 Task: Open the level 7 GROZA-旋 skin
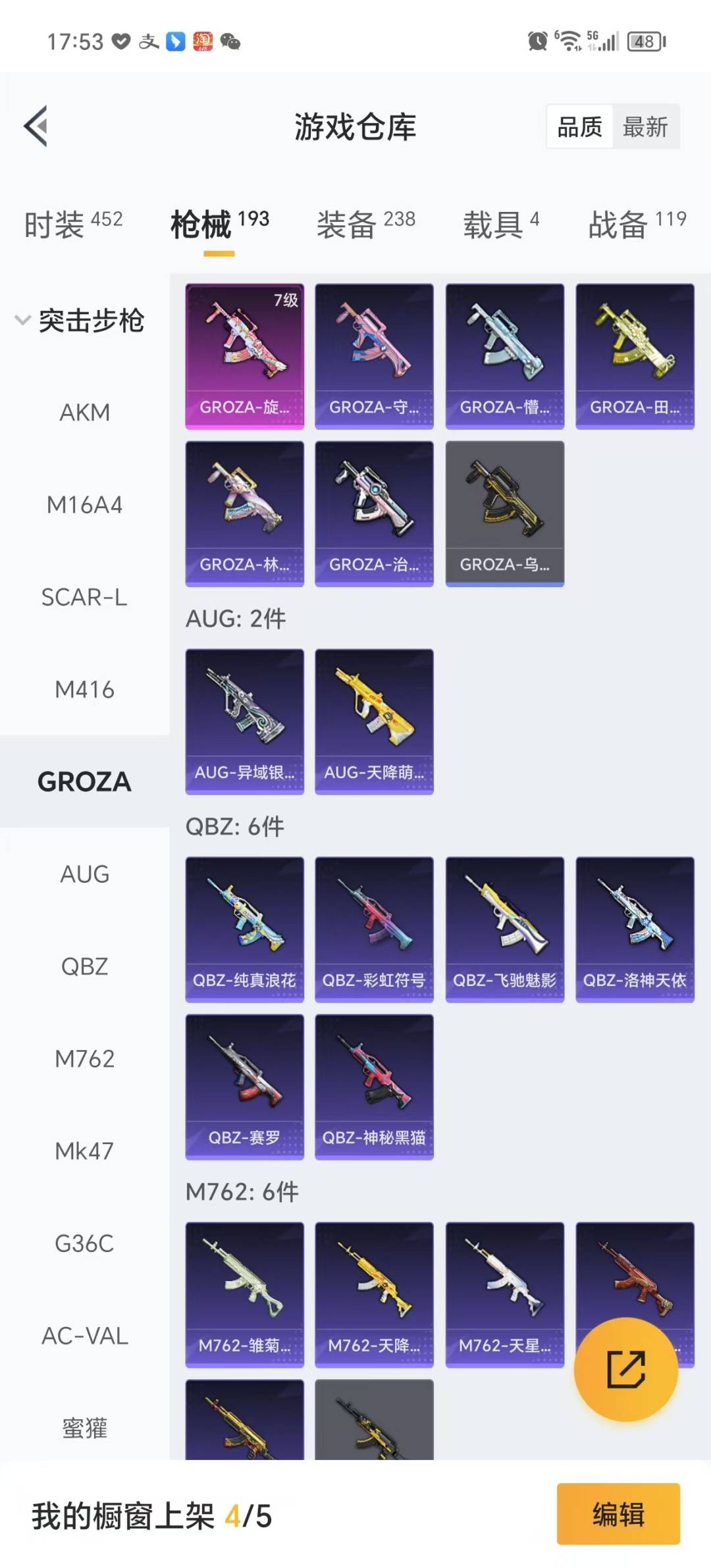(244, 356)
